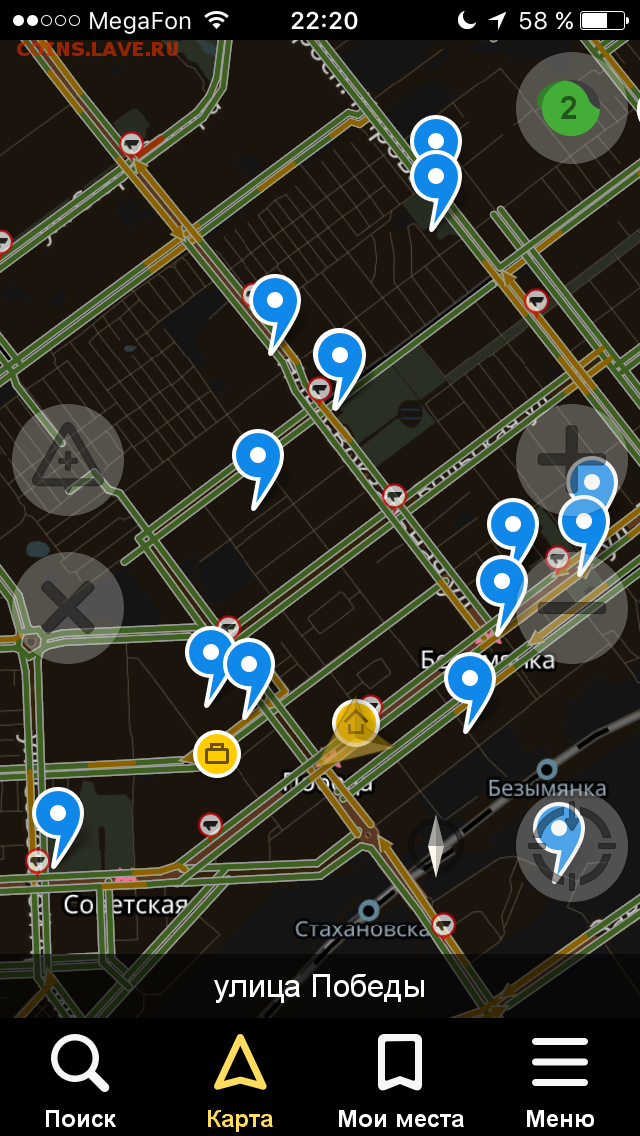Tap the compass to orient north

[x=436, y=845]
